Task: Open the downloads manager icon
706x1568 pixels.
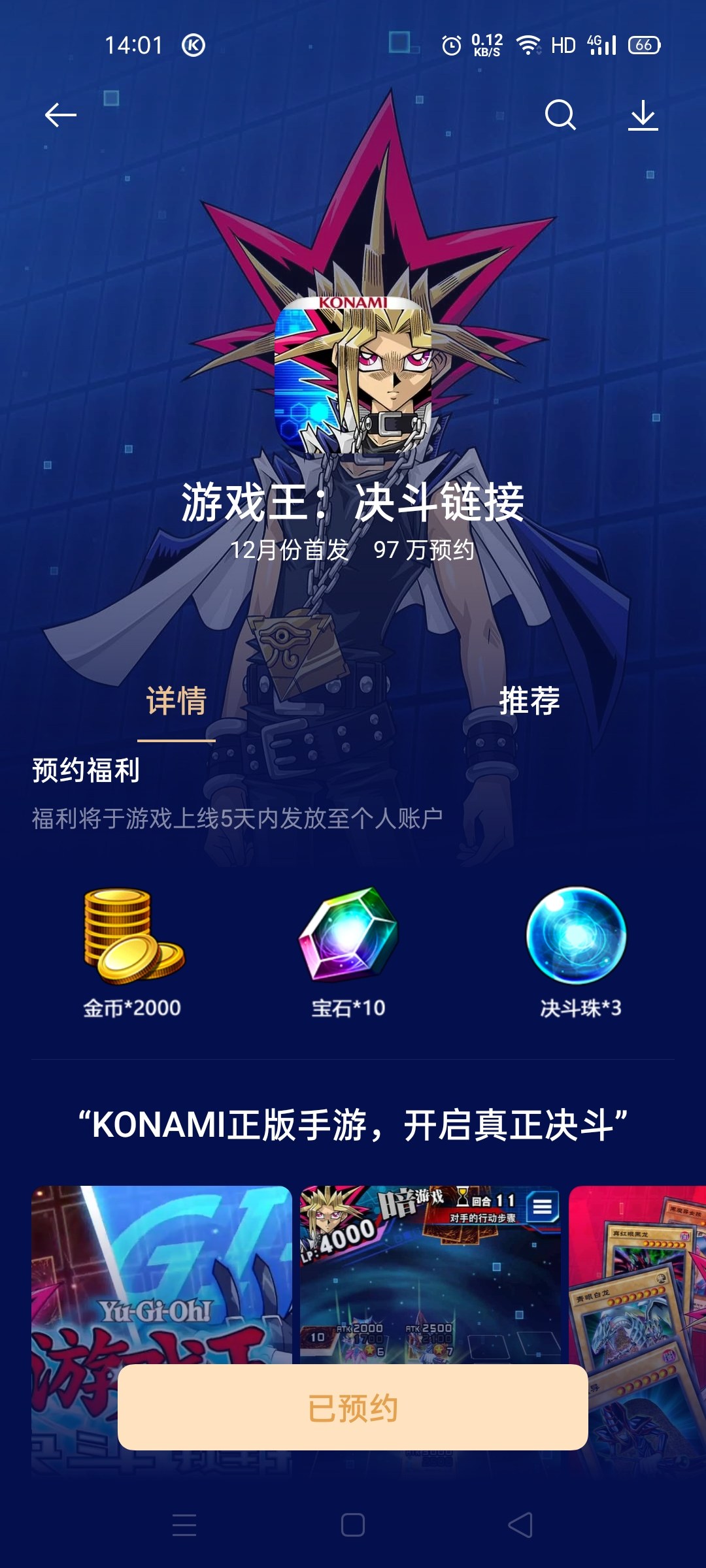Action: 643,115
